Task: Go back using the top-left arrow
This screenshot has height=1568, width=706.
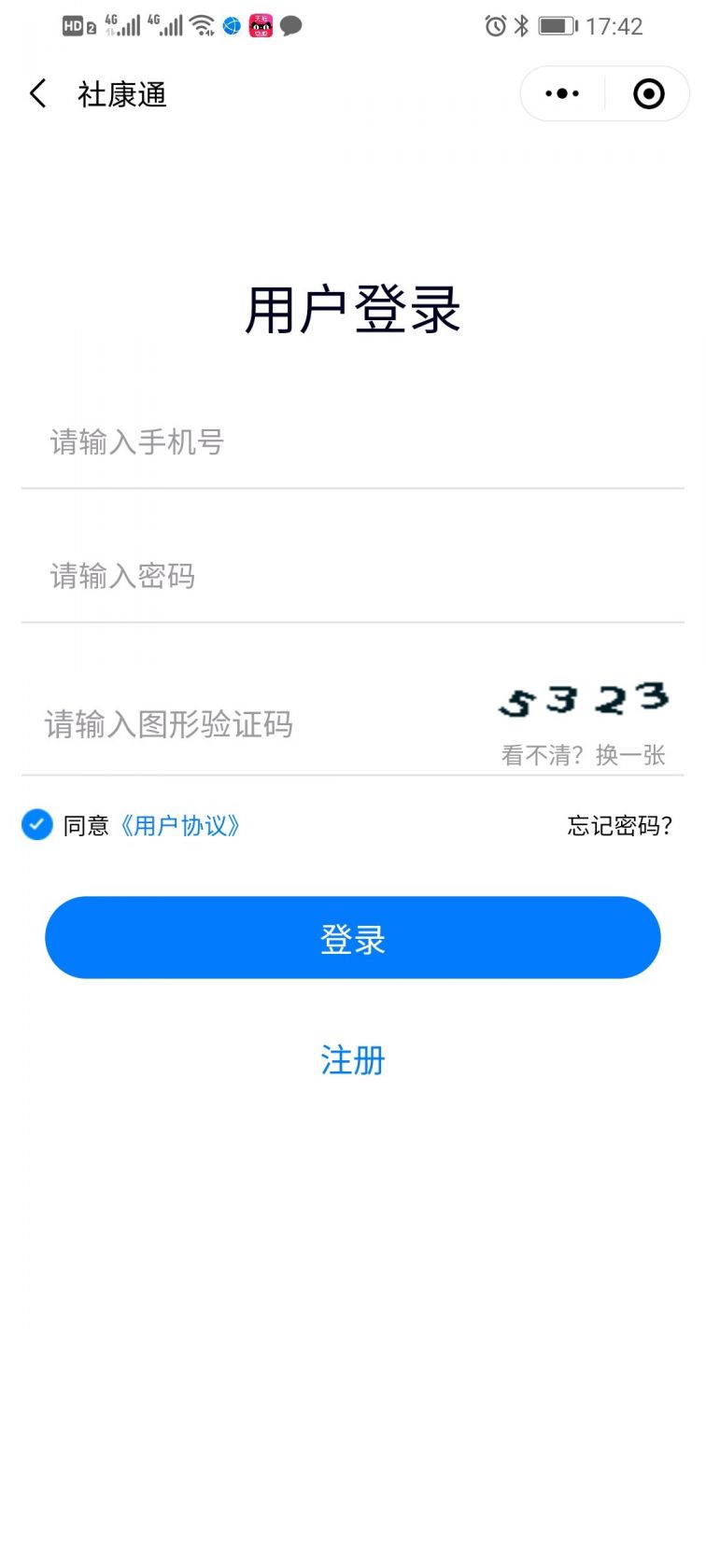Action: click(x=38, y=93)
